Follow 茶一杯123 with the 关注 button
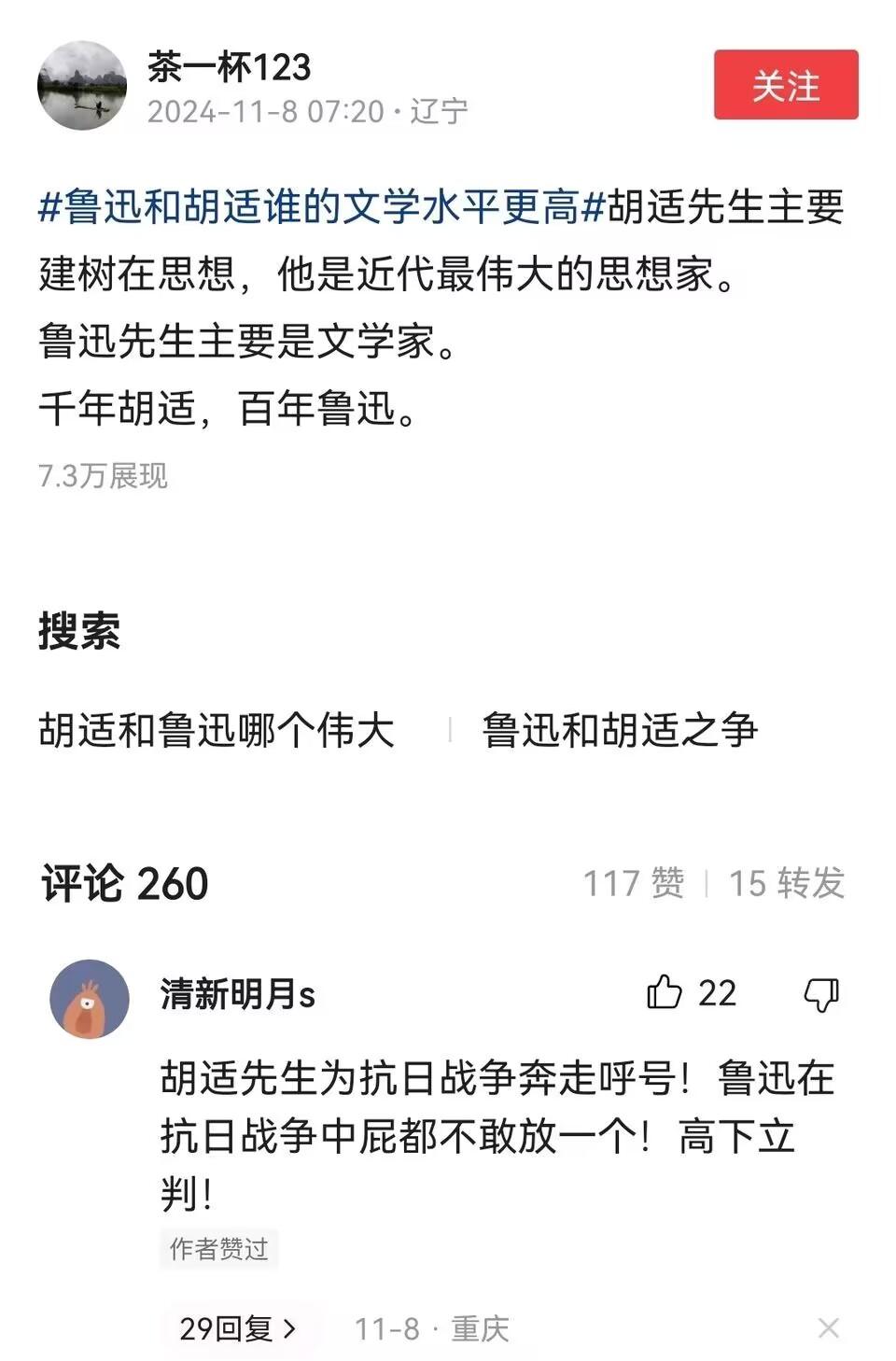Image resolution: width=896 pixels, height=1361 pixels. tap(785, 85)
